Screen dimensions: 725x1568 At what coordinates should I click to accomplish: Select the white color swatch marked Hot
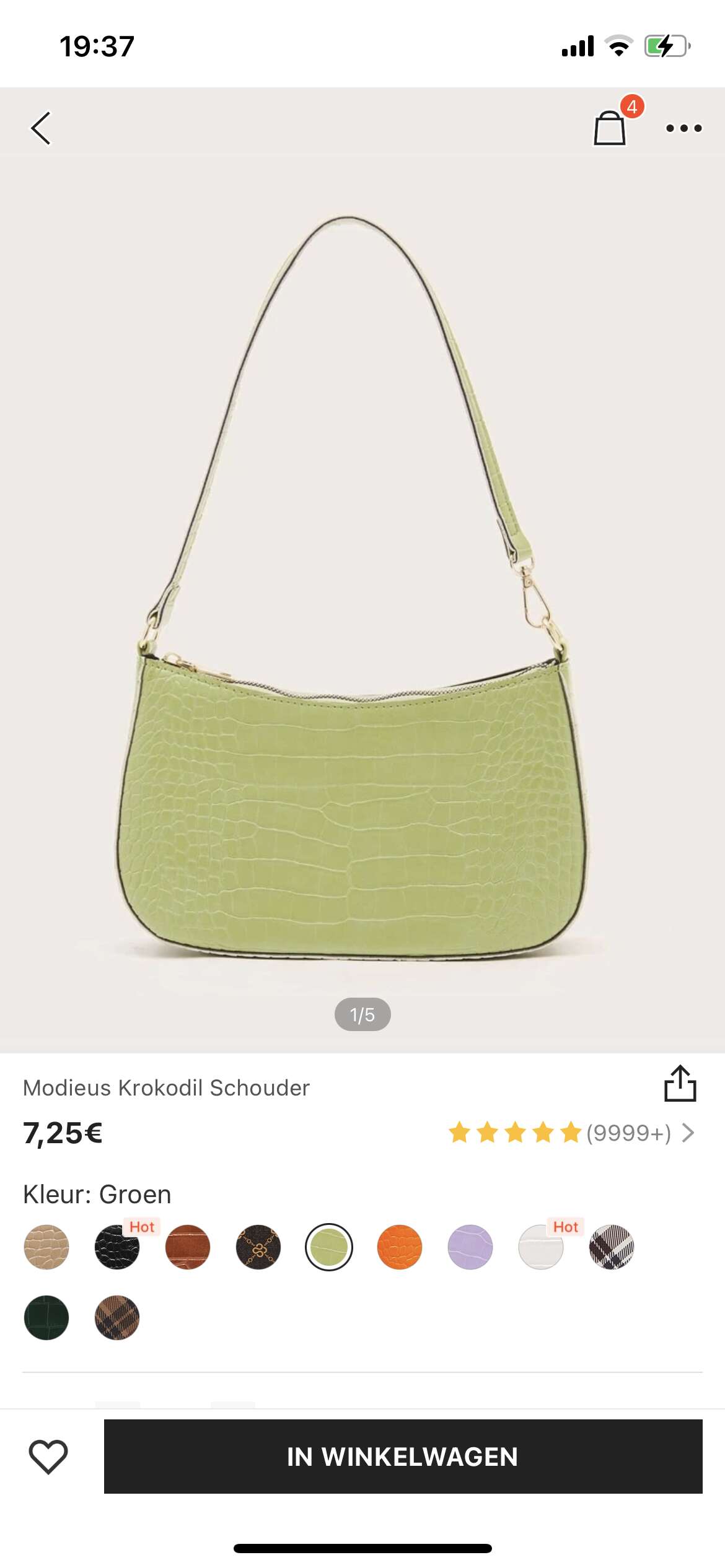(x=541, y=1247)
